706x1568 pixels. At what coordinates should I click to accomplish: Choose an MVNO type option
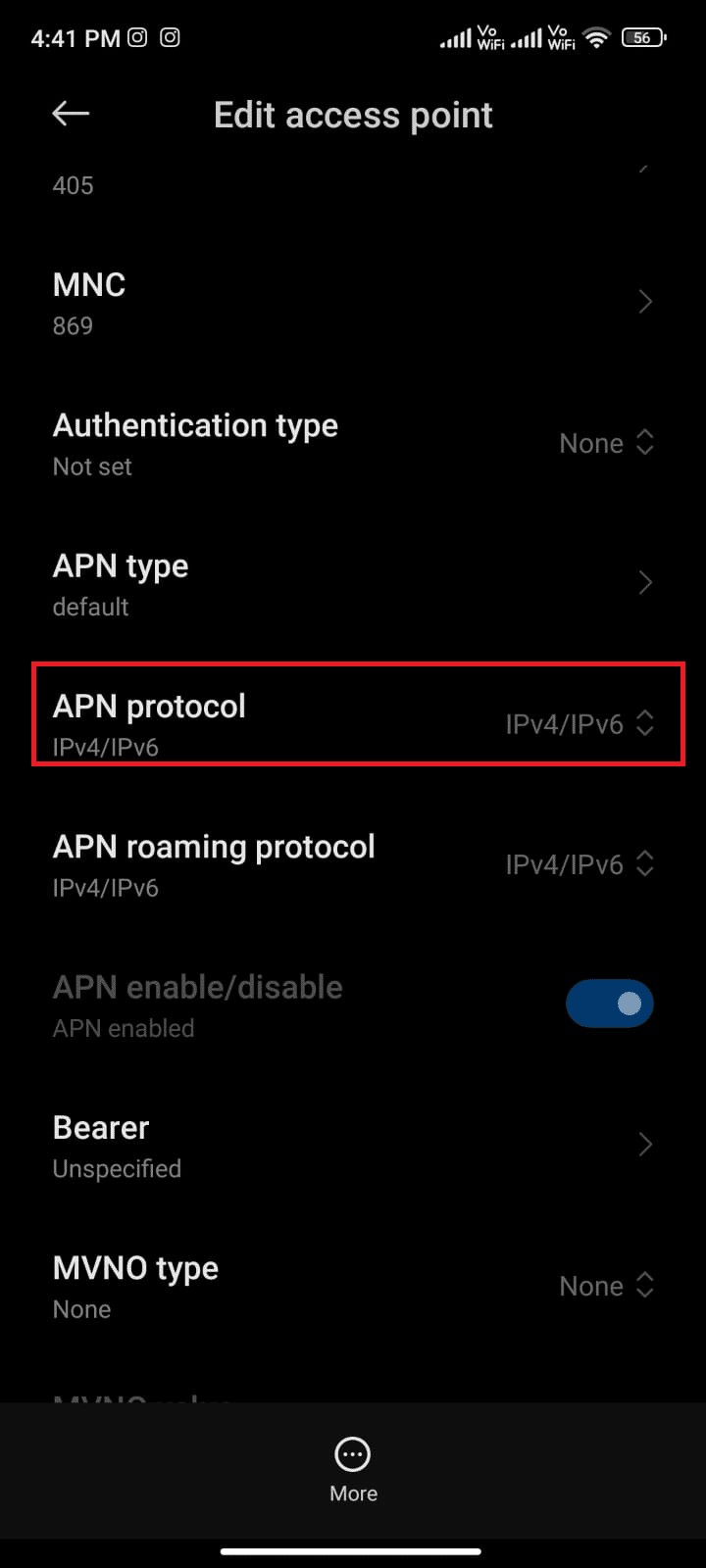pyautogui.click(x=605, y=1286)
